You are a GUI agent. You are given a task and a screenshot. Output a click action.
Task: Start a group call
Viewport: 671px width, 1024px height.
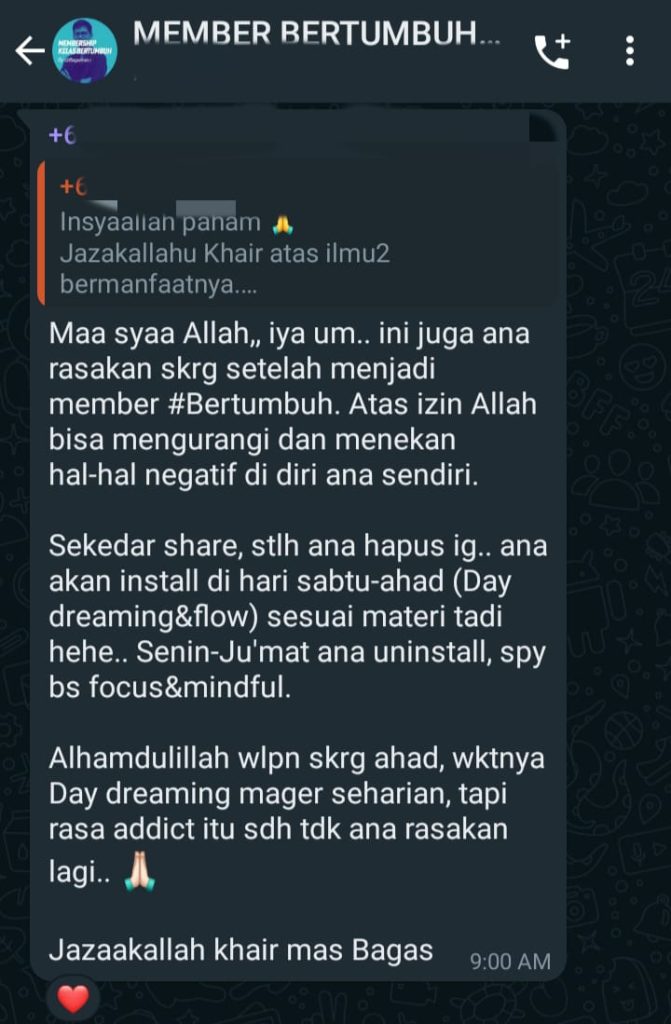click(552, 51)
